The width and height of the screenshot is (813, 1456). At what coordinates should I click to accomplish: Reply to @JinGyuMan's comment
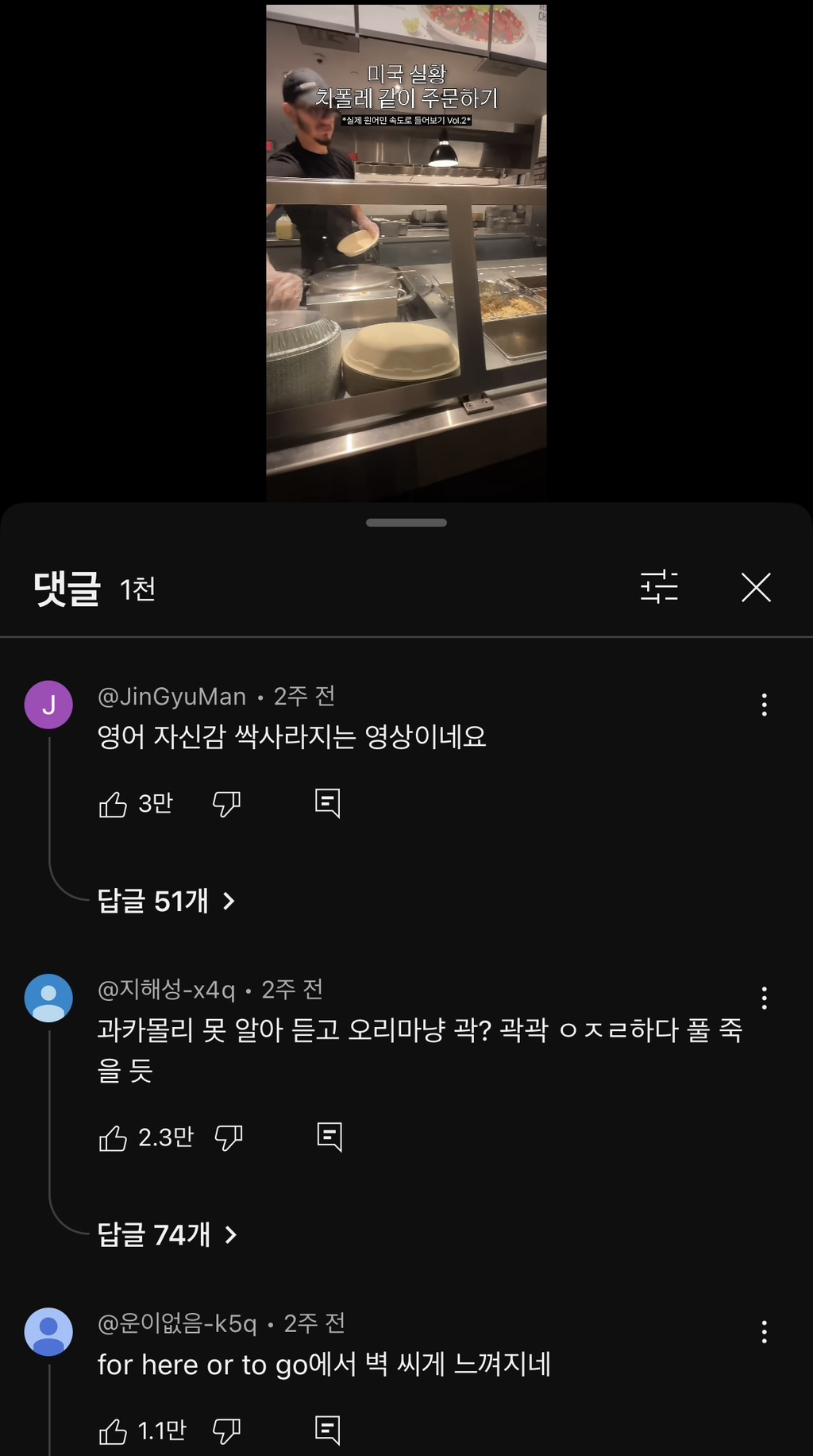(327, 804)
